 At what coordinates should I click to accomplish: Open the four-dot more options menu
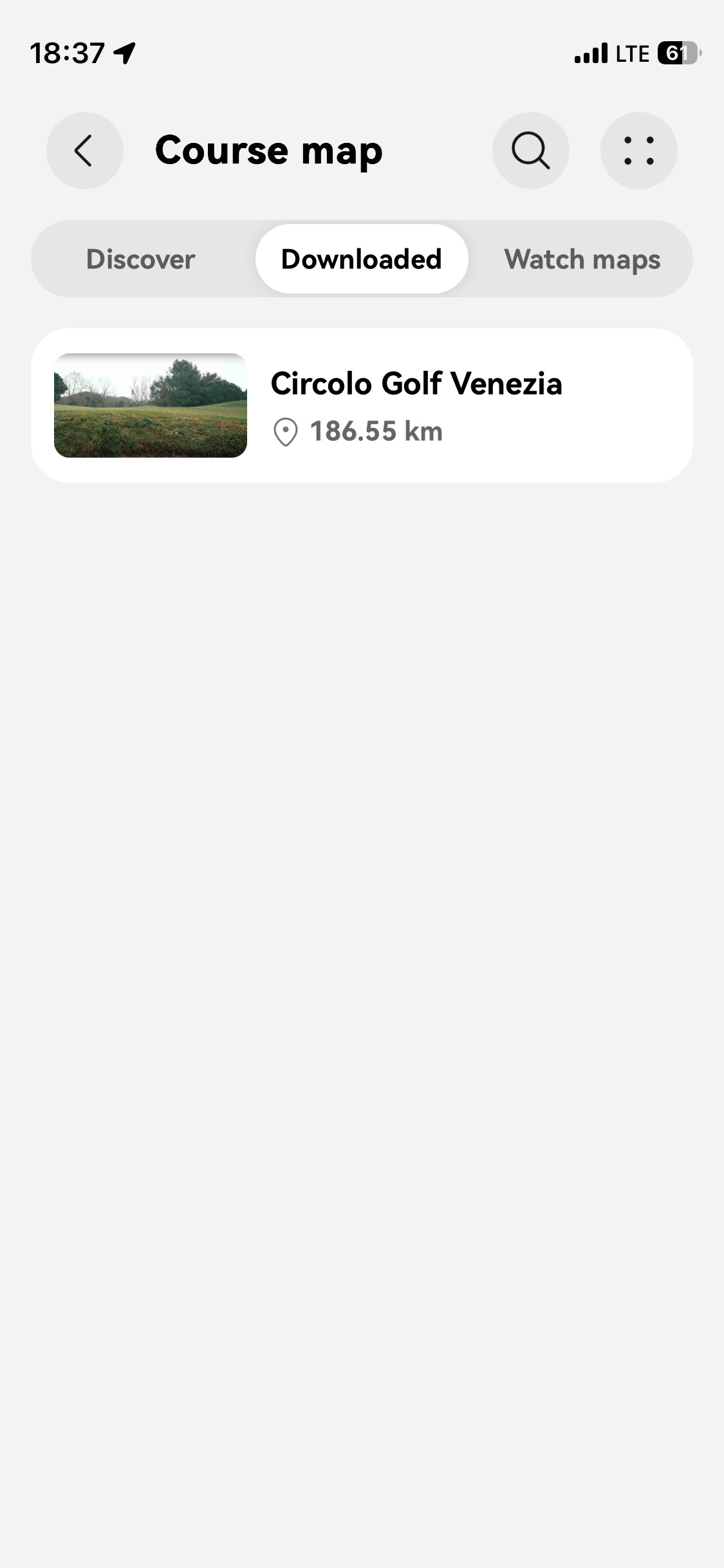638,151
